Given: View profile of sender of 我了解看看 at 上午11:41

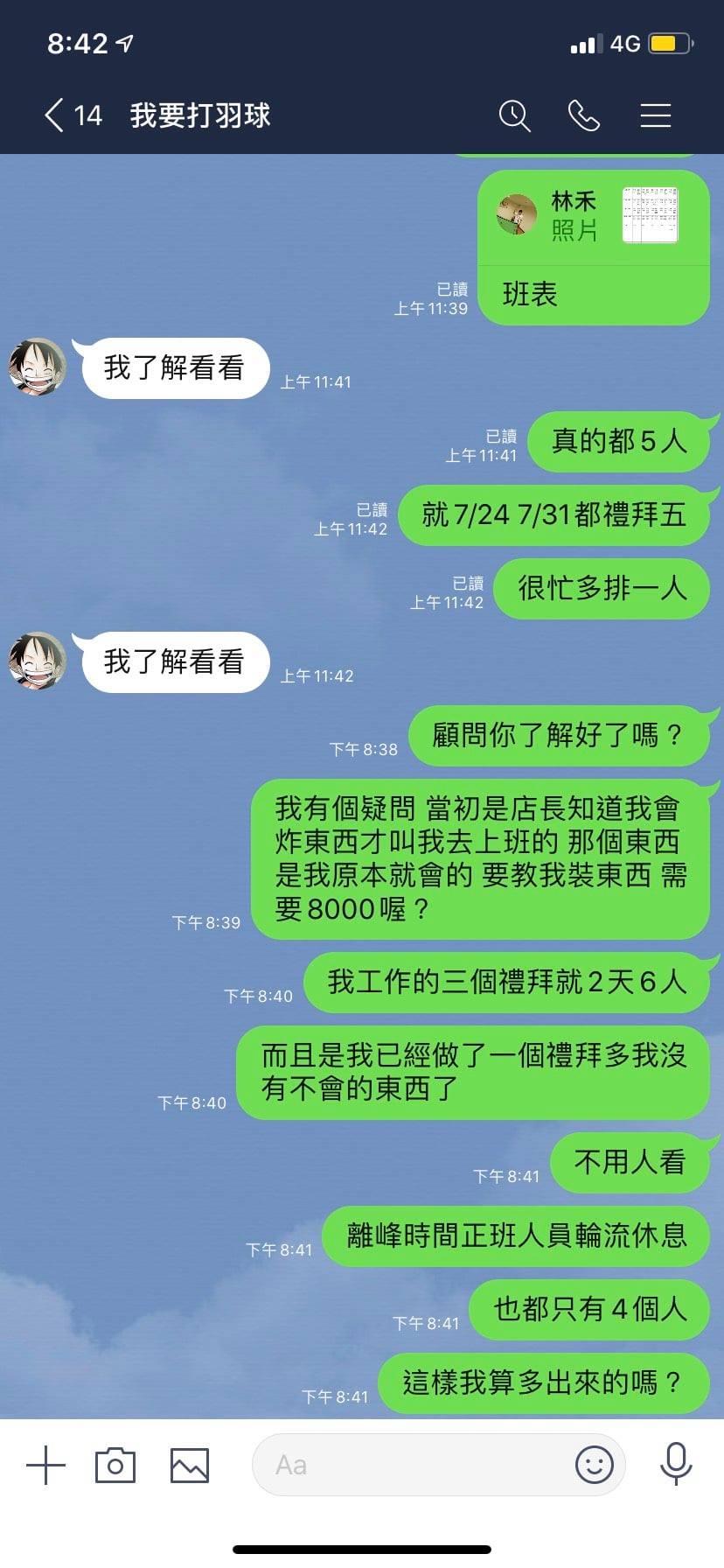Looking at the screenshot, I should 38,367.
